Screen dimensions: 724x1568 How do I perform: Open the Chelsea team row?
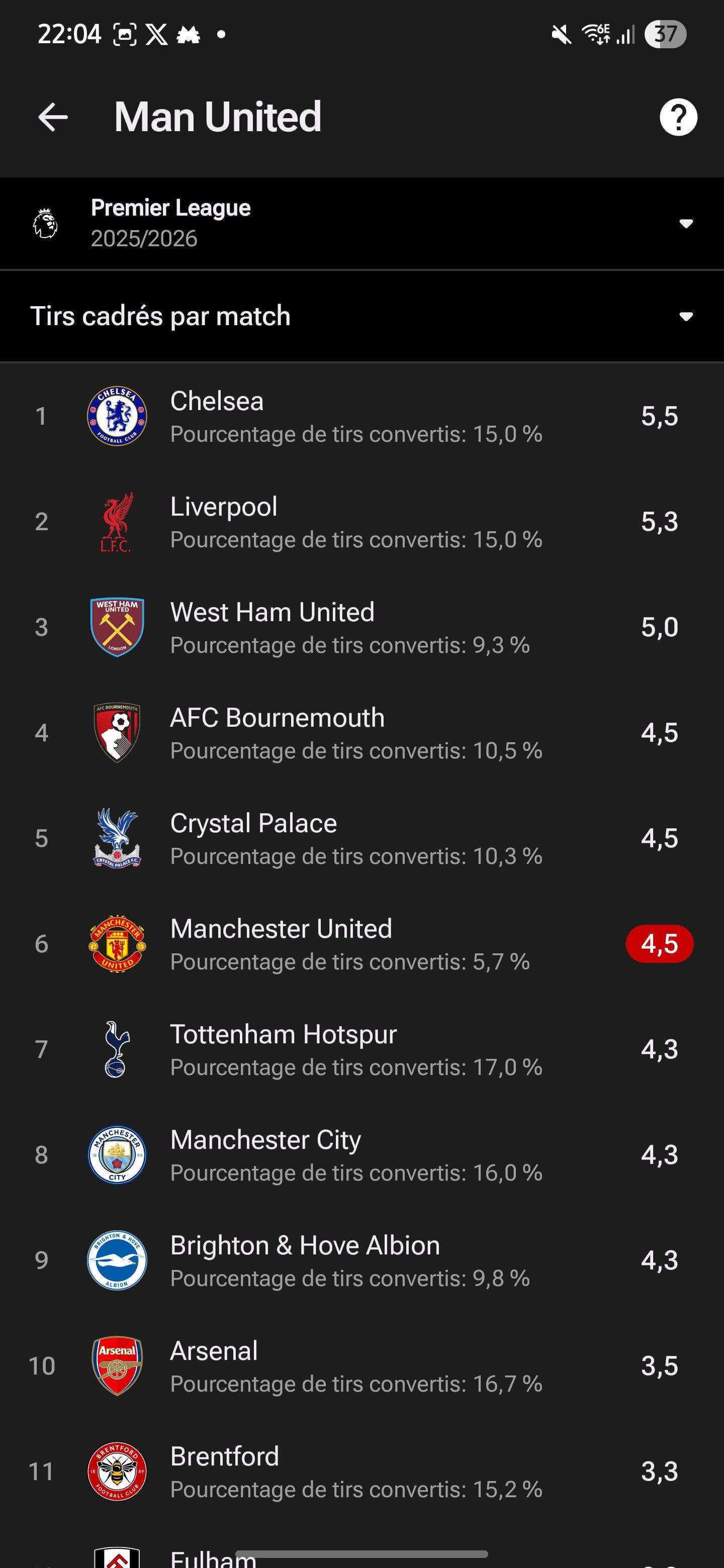(x=361, y=416)
